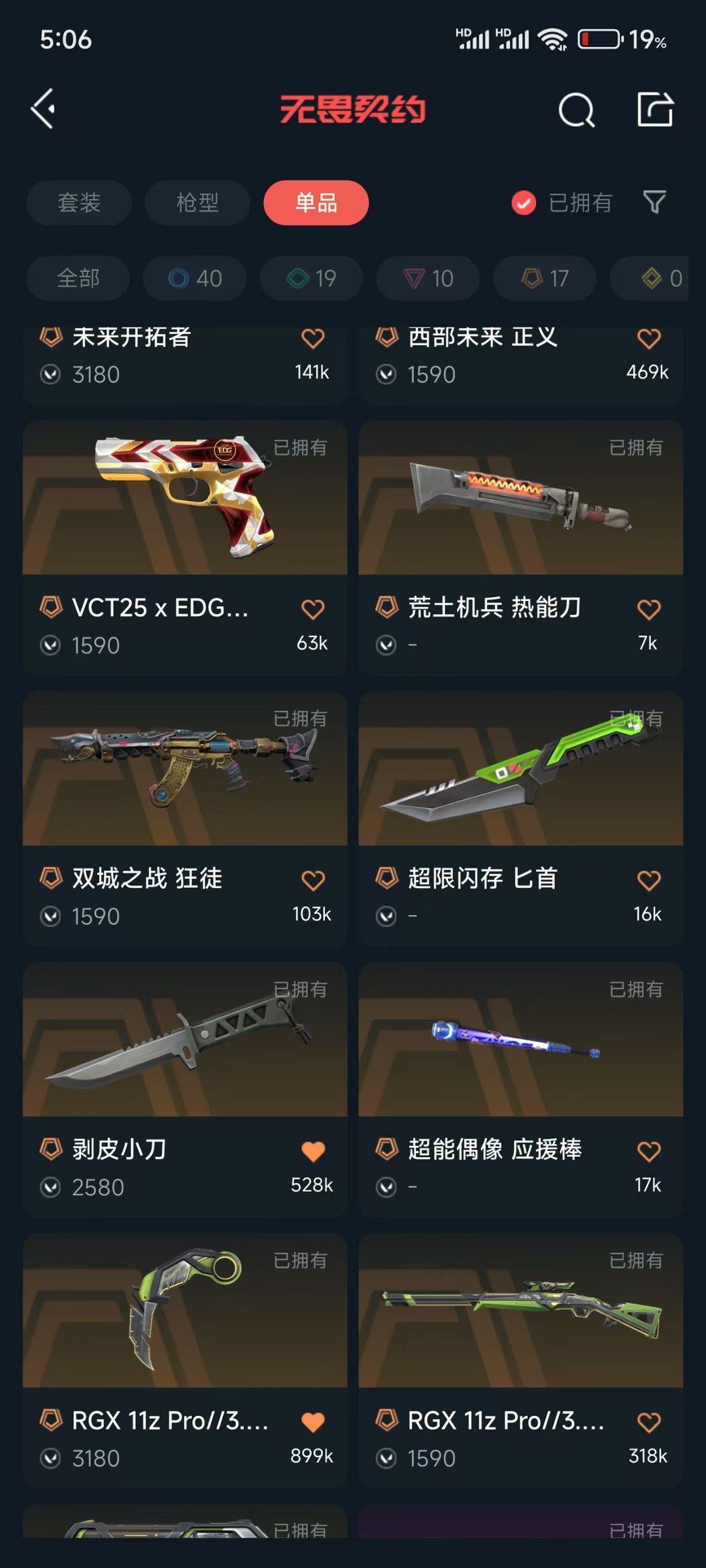Open the search icon
The image size is (706, 1568).
click(576, 110)
